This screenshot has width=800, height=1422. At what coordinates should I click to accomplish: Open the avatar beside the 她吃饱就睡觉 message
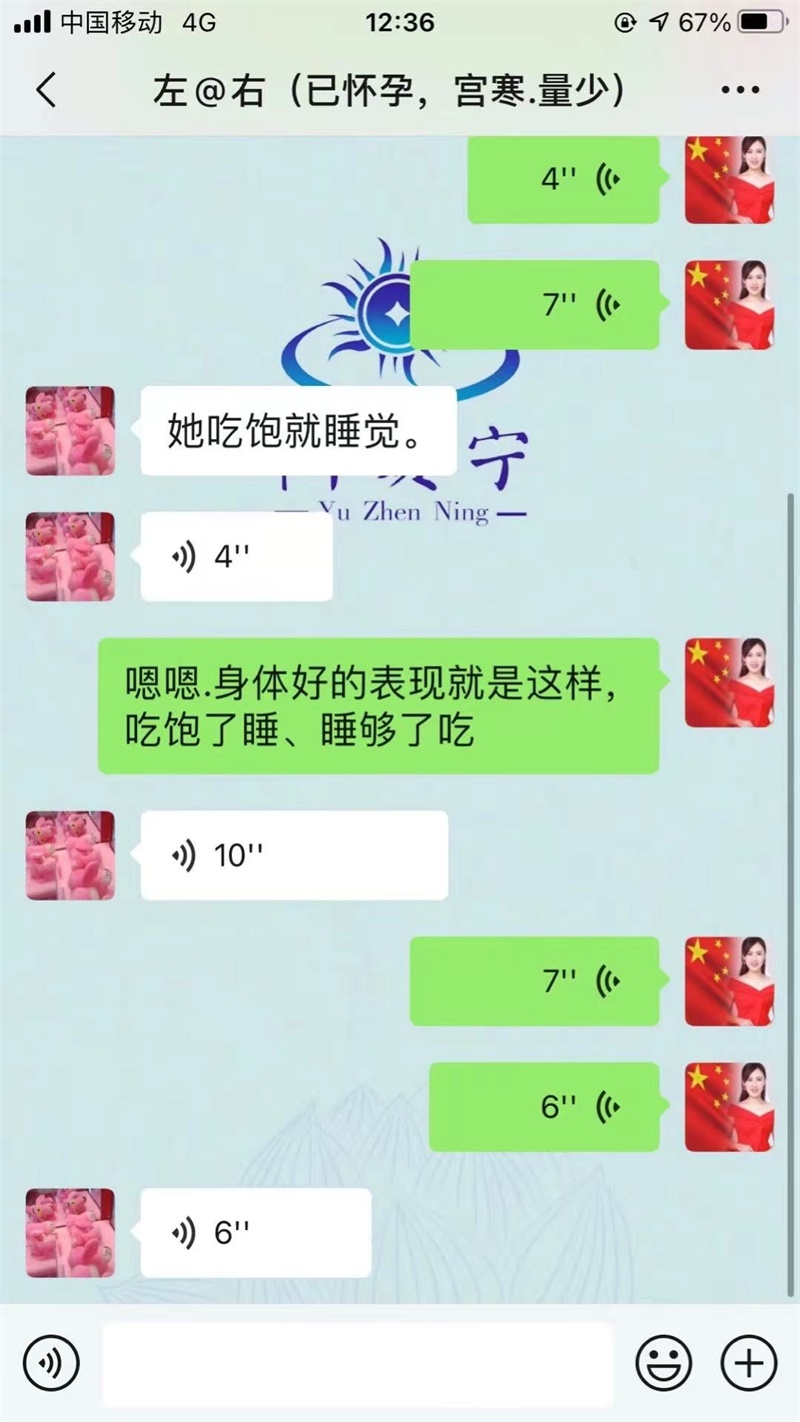coord(70,431)
